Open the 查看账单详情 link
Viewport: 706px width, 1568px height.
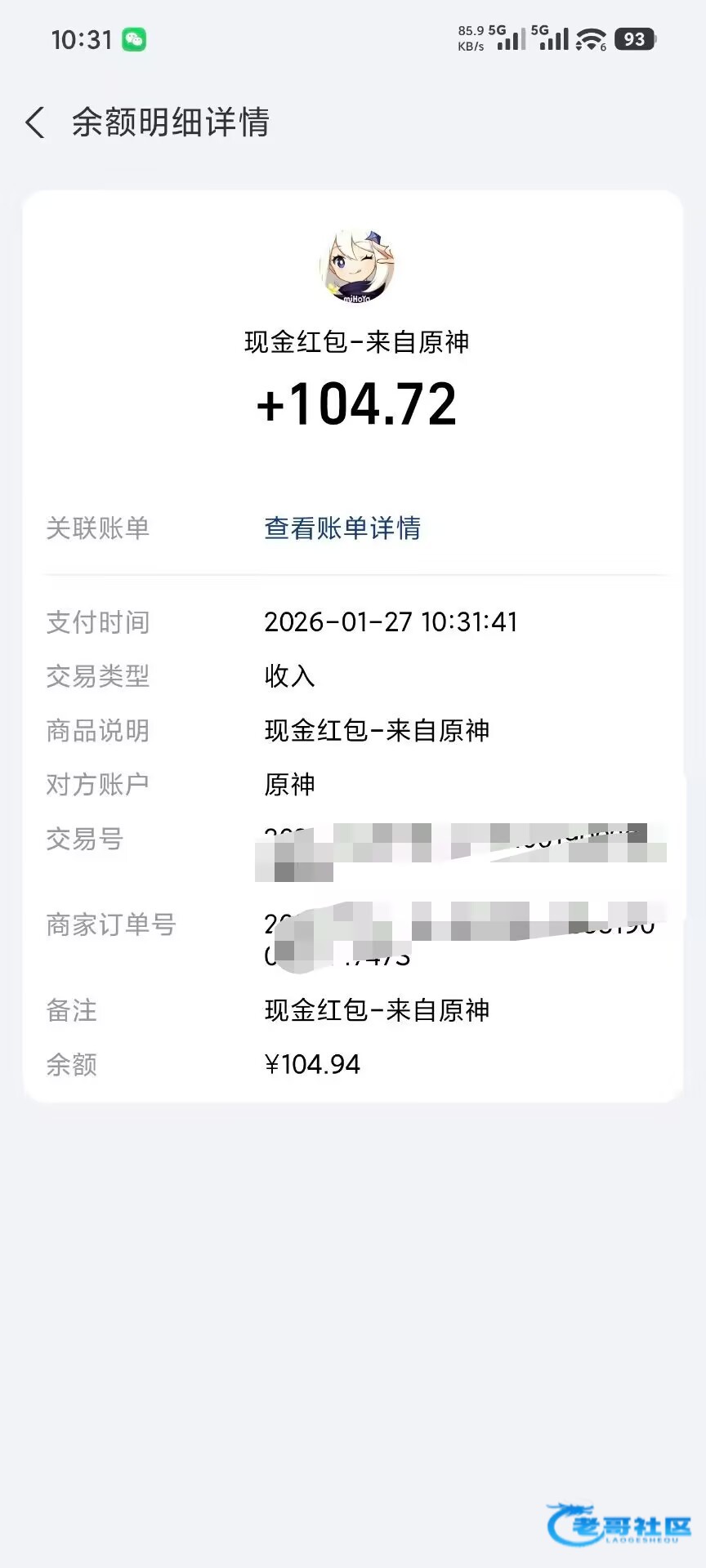pos(342,528)
